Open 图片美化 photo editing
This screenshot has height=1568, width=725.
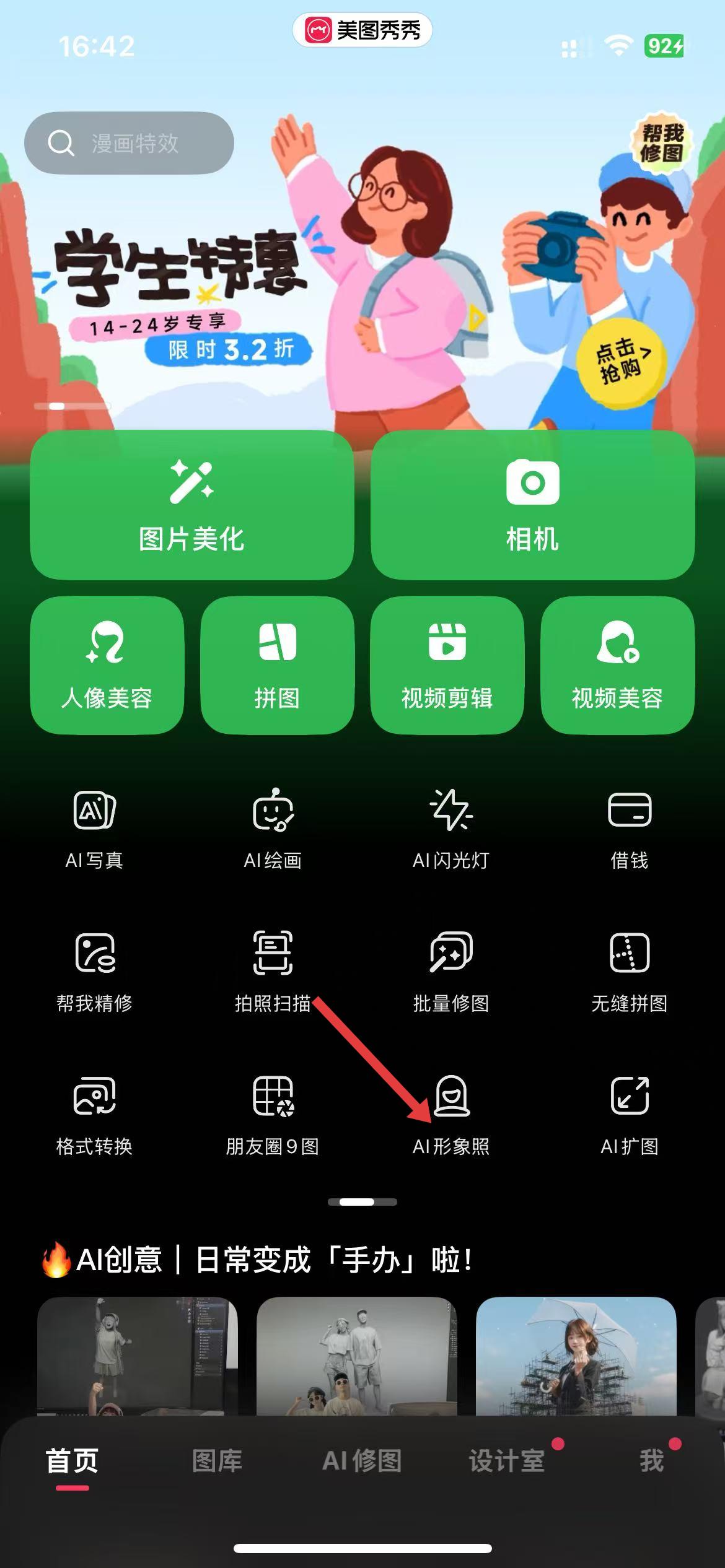tap(191, 505)
